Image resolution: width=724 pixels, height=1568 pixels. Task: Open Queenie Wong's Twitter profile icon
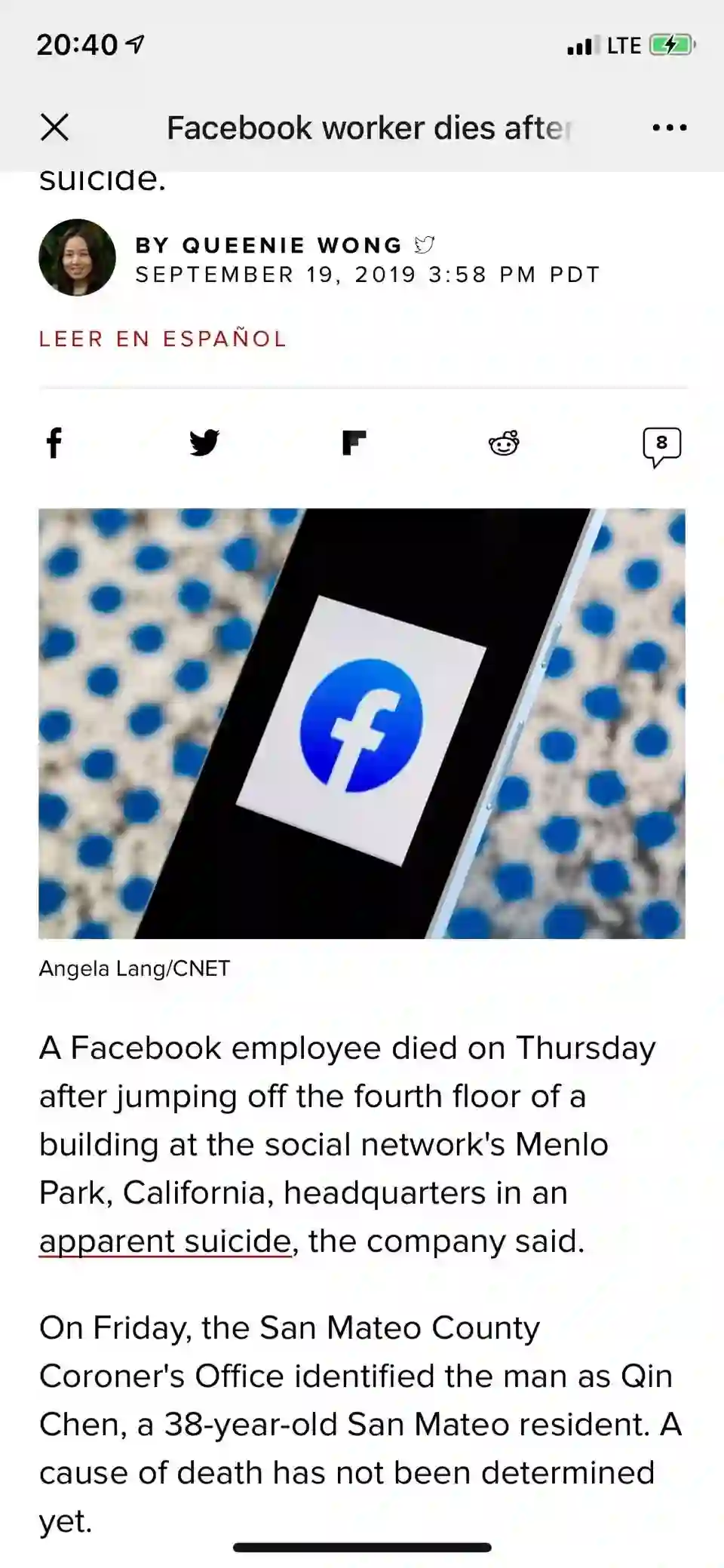(424, 245)
